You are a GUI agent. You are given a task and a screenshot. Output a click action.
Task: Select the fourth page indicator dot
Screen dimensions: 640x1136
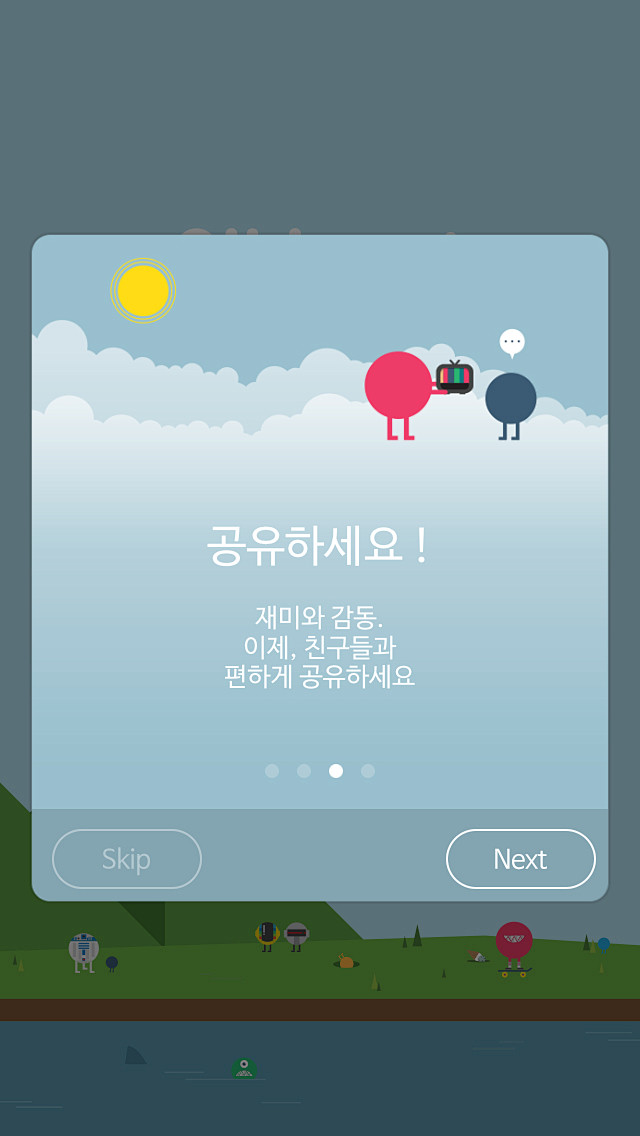(x=368, y=771)
